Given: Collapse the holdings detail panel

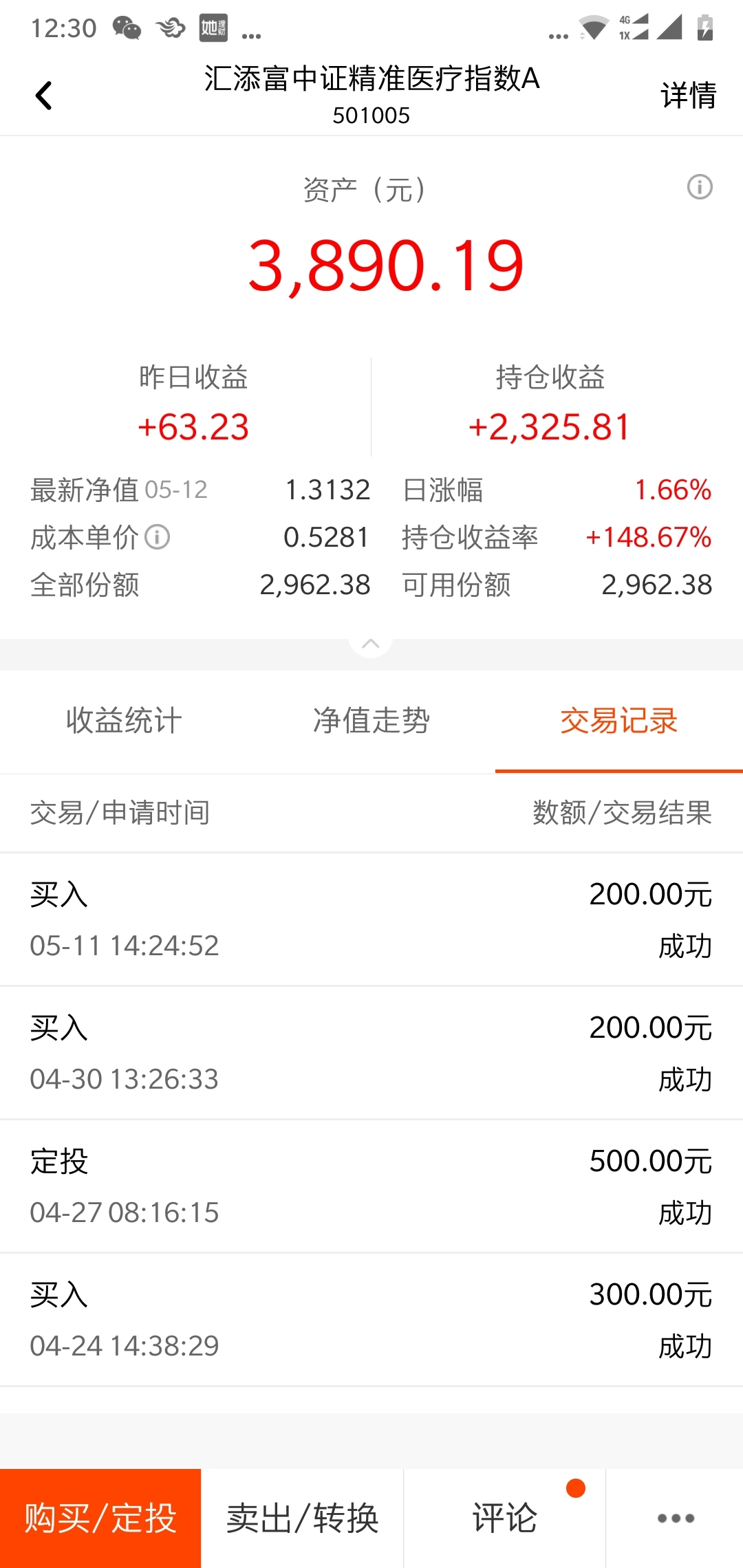Looking at the screenshot, I should tap(371, 644).
